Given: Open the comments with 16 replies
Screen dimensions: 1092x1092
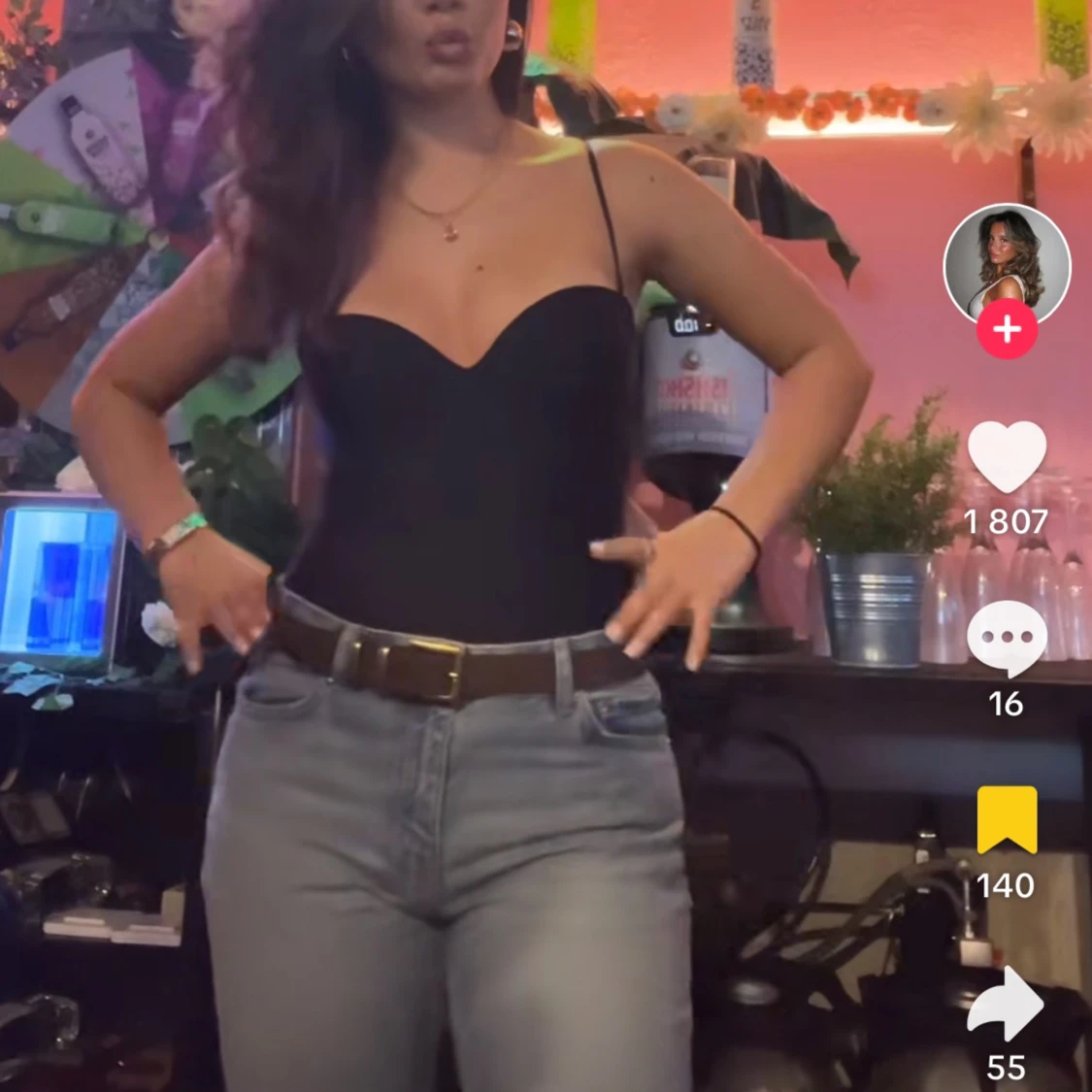Looking at the screenshot, I should pos(1007,638).
